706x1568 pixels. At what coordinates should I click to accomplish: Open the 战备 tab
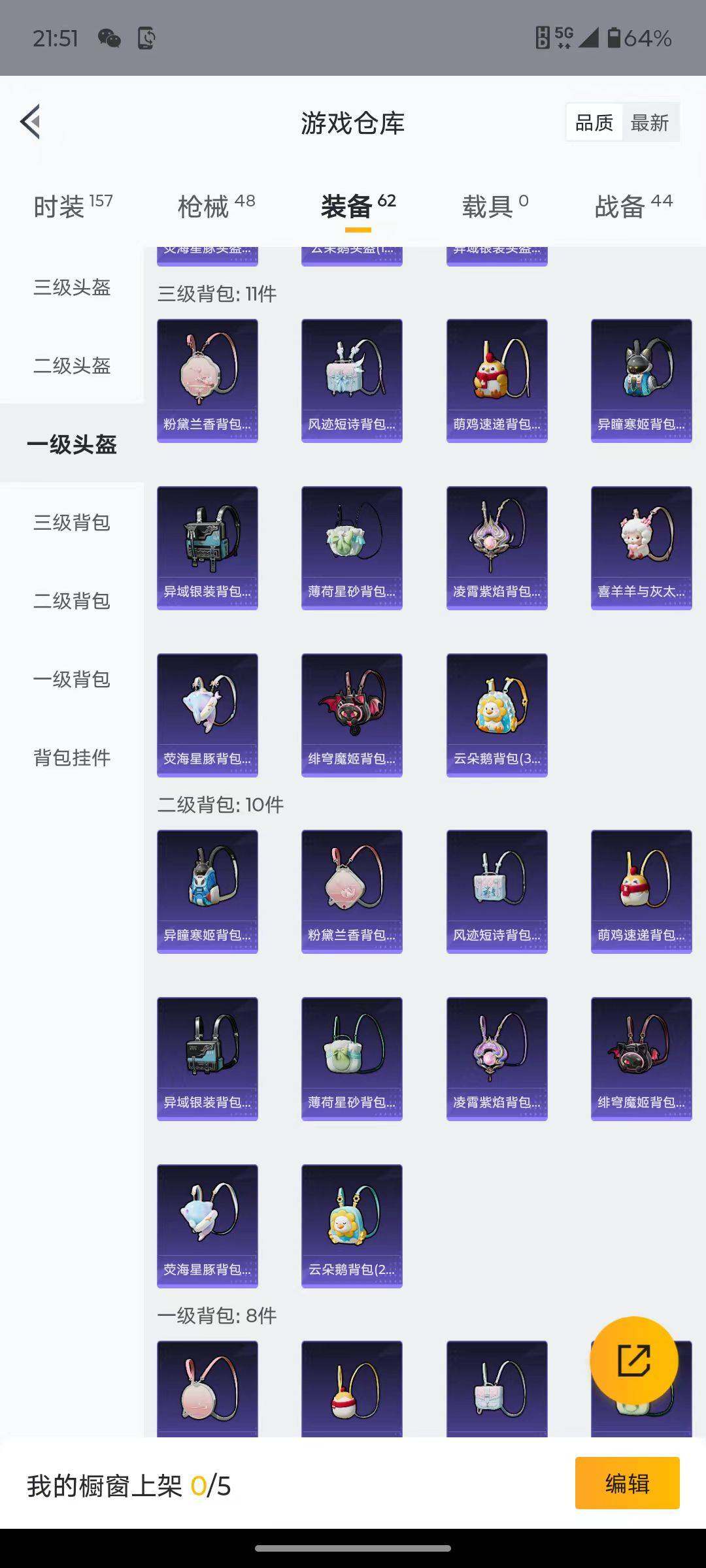point(633,206)
